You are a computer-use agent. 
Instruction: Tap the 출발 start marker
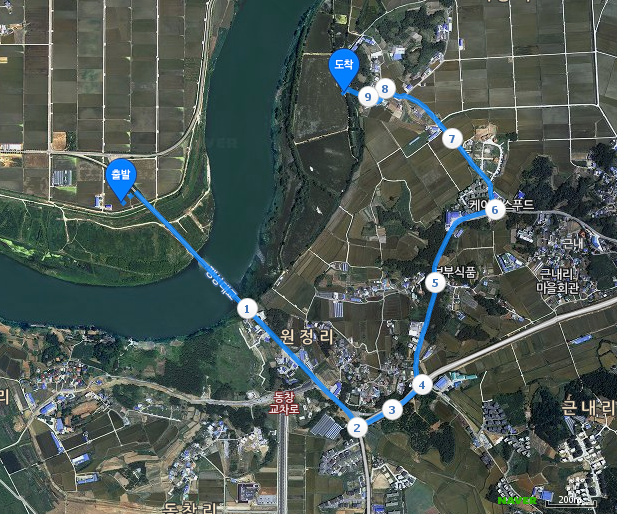(120, 176)
